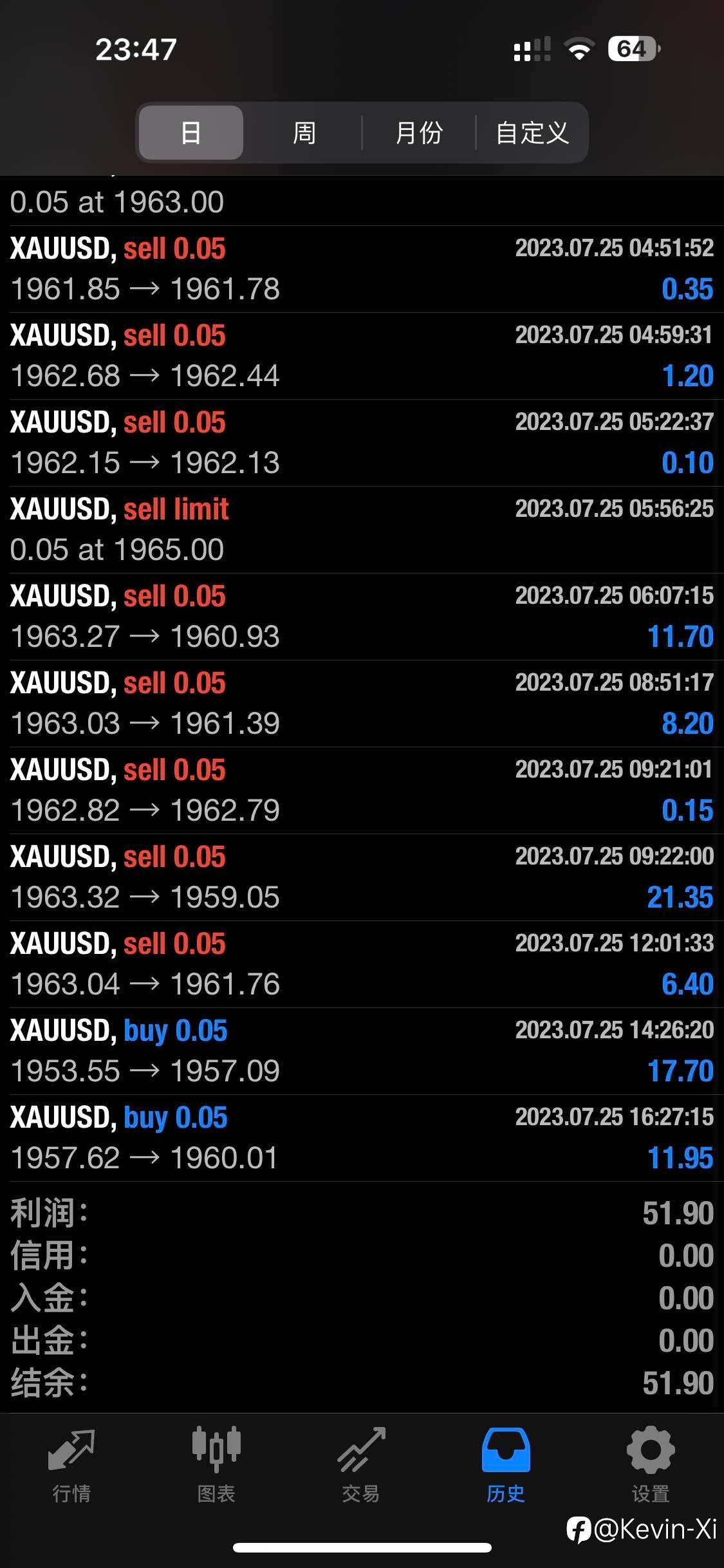Switch to the 月份 (month) period

click(x=419, y=133)
